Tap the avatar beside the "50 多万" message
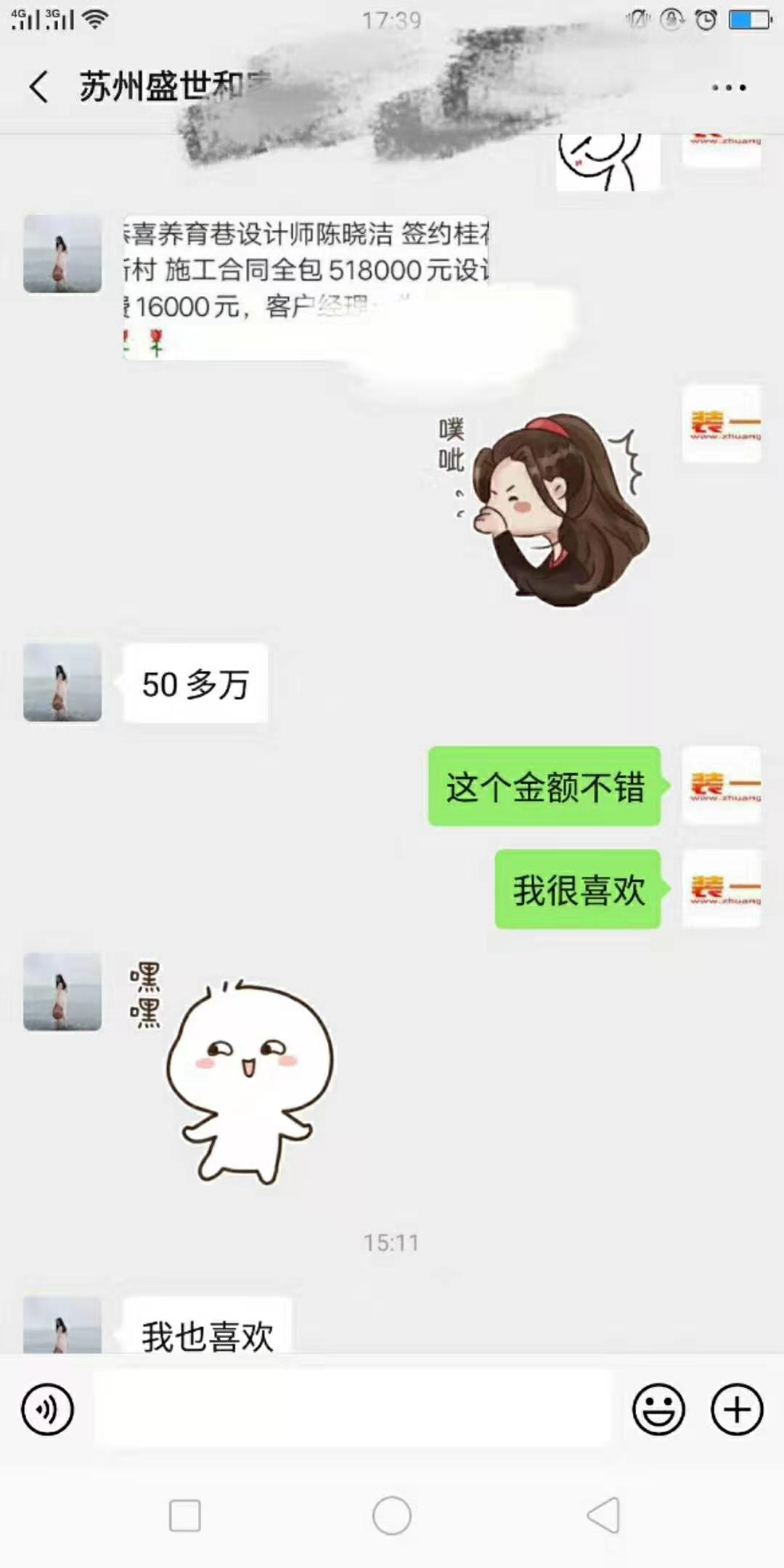This screenshot has height=1568, width=784. pyautogui.click(x=62, y=683)
